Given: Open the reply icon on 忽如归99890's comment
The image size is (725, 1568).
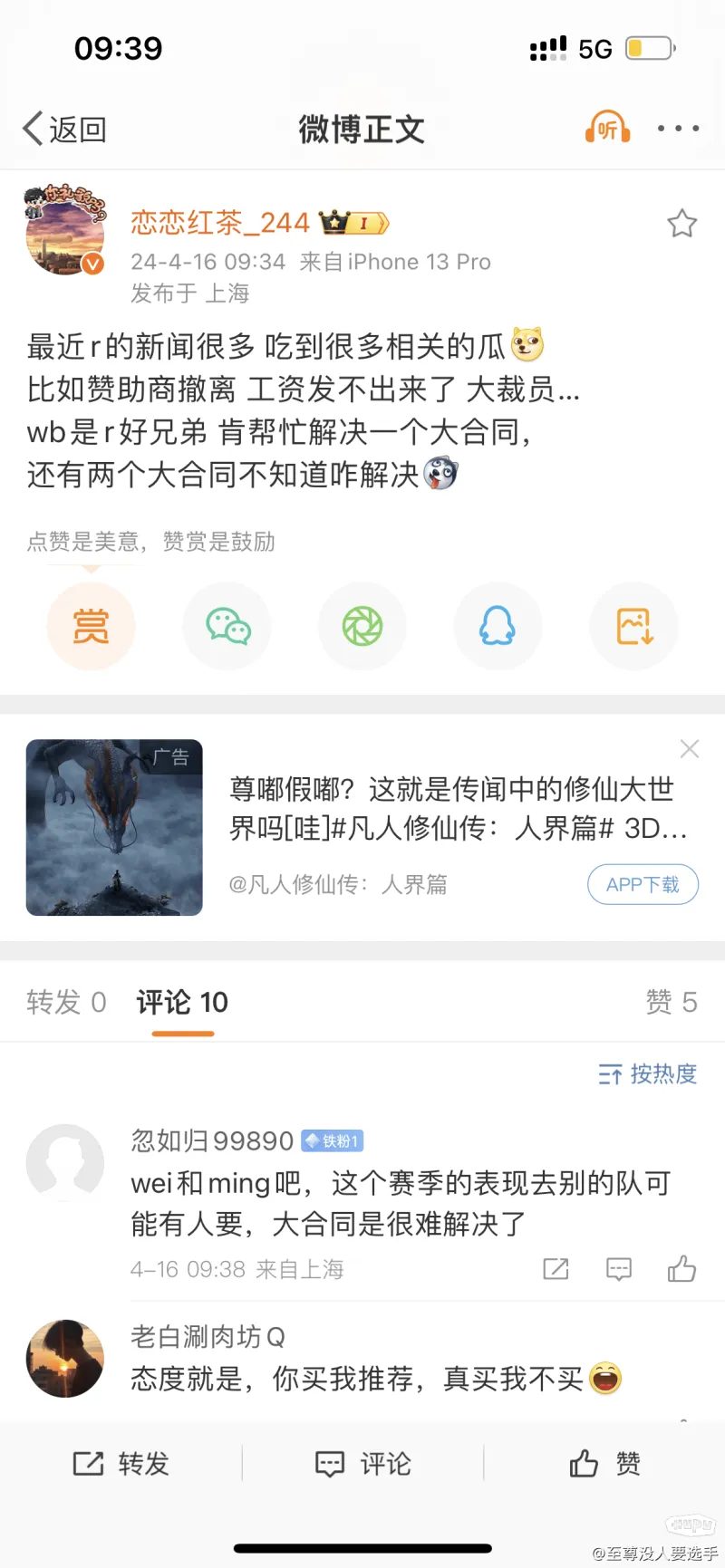Looking at the screenshot, I should (618, 1269).
